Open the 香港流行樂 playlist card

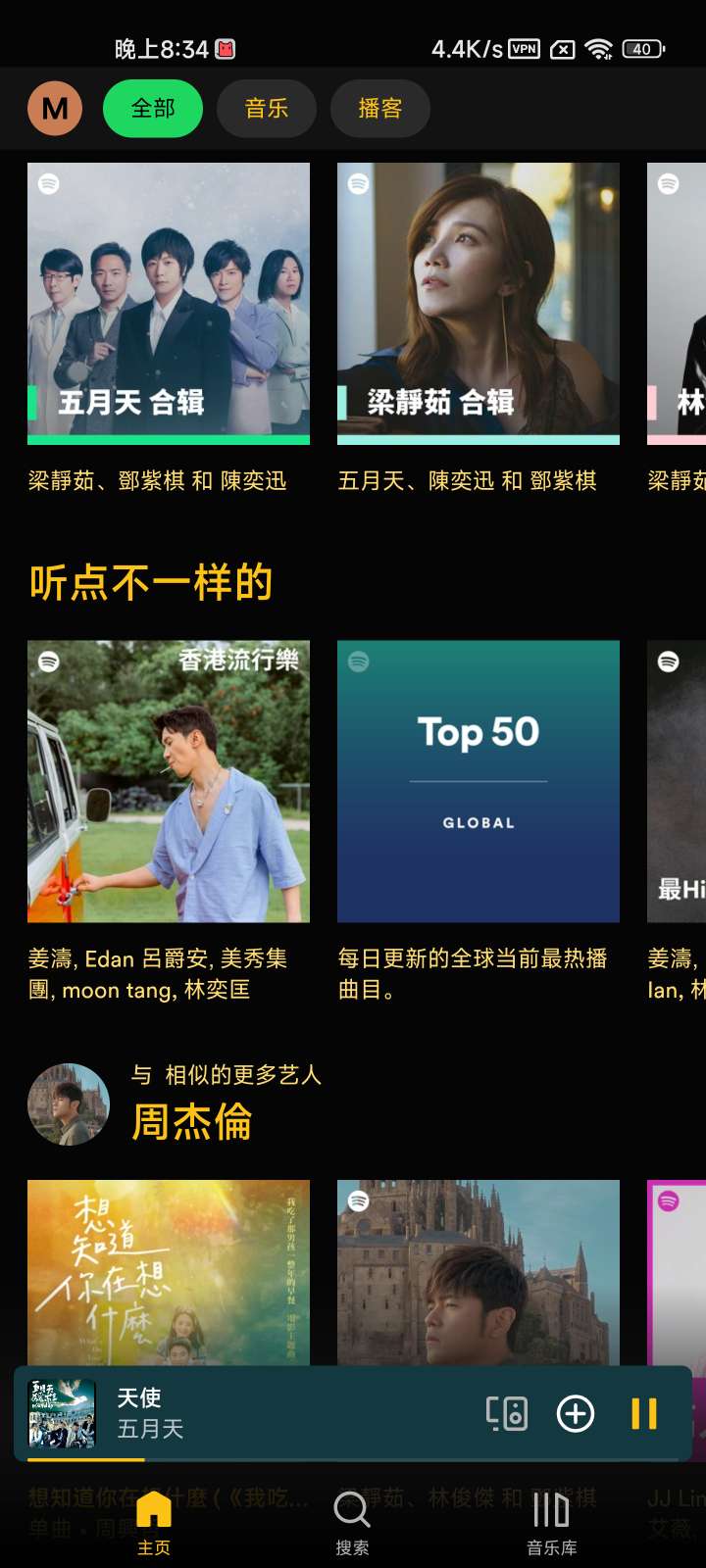tap(169, 781)
